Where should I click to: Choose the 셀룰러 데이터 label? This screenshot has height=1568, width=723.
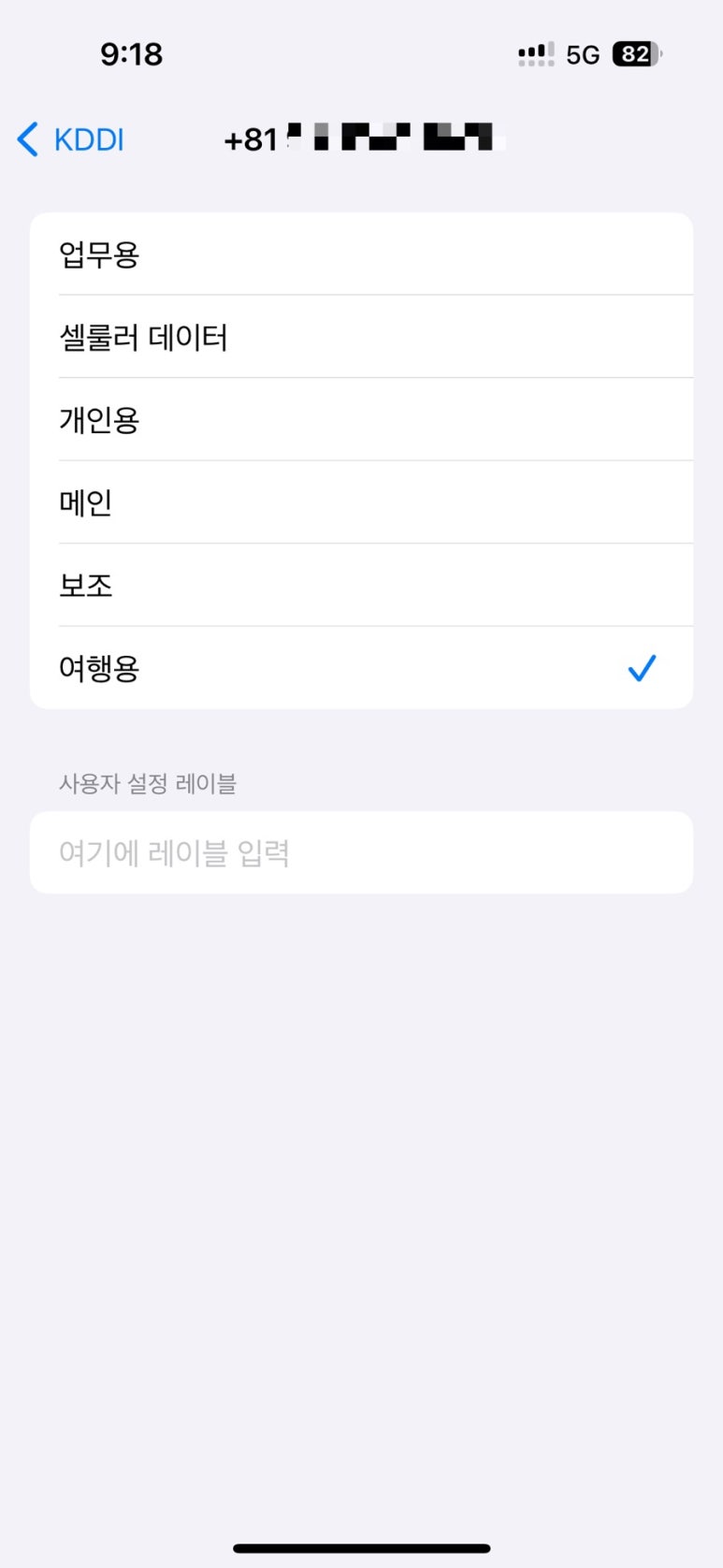click(x=361, y=337)
